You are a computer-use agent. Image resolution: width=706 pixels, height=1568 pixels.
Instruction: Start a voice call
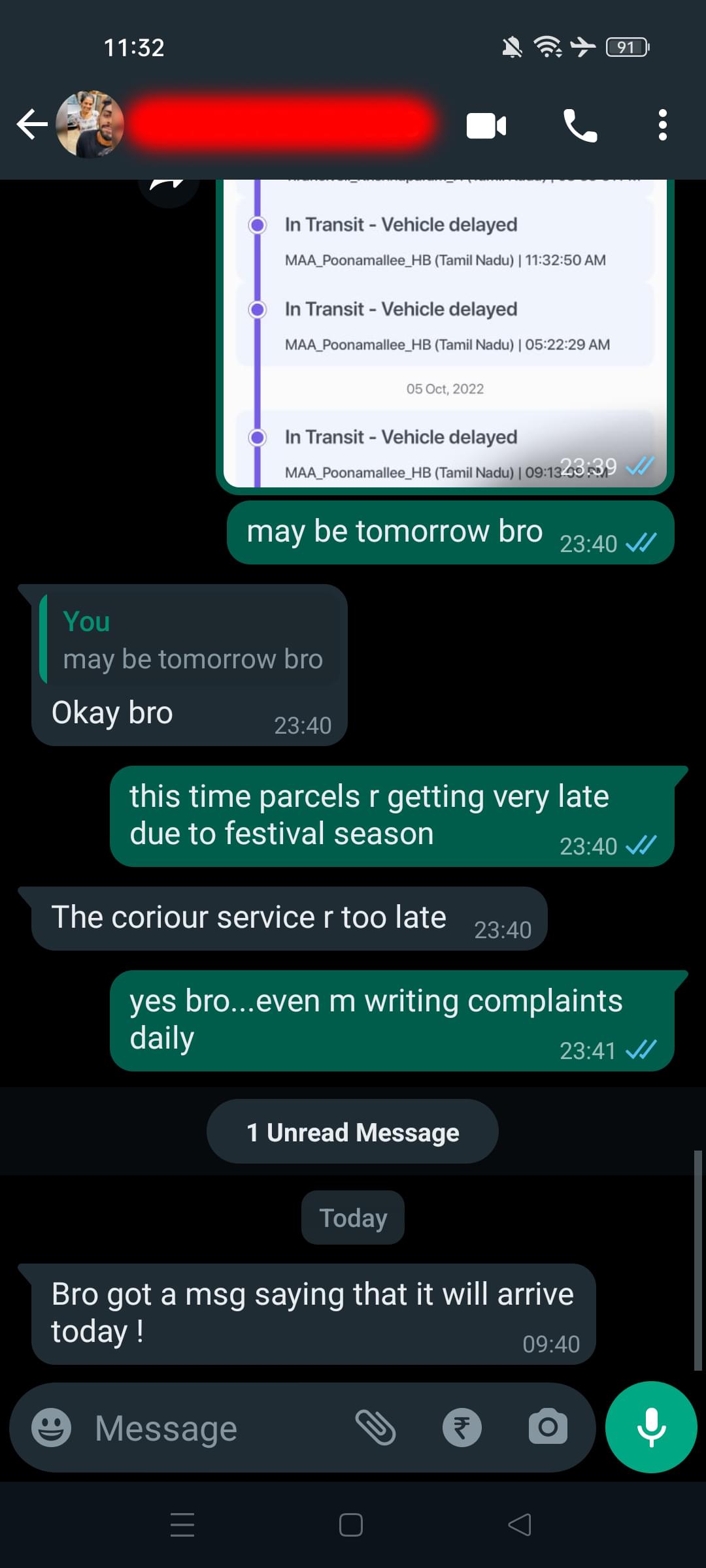(580, 125)
